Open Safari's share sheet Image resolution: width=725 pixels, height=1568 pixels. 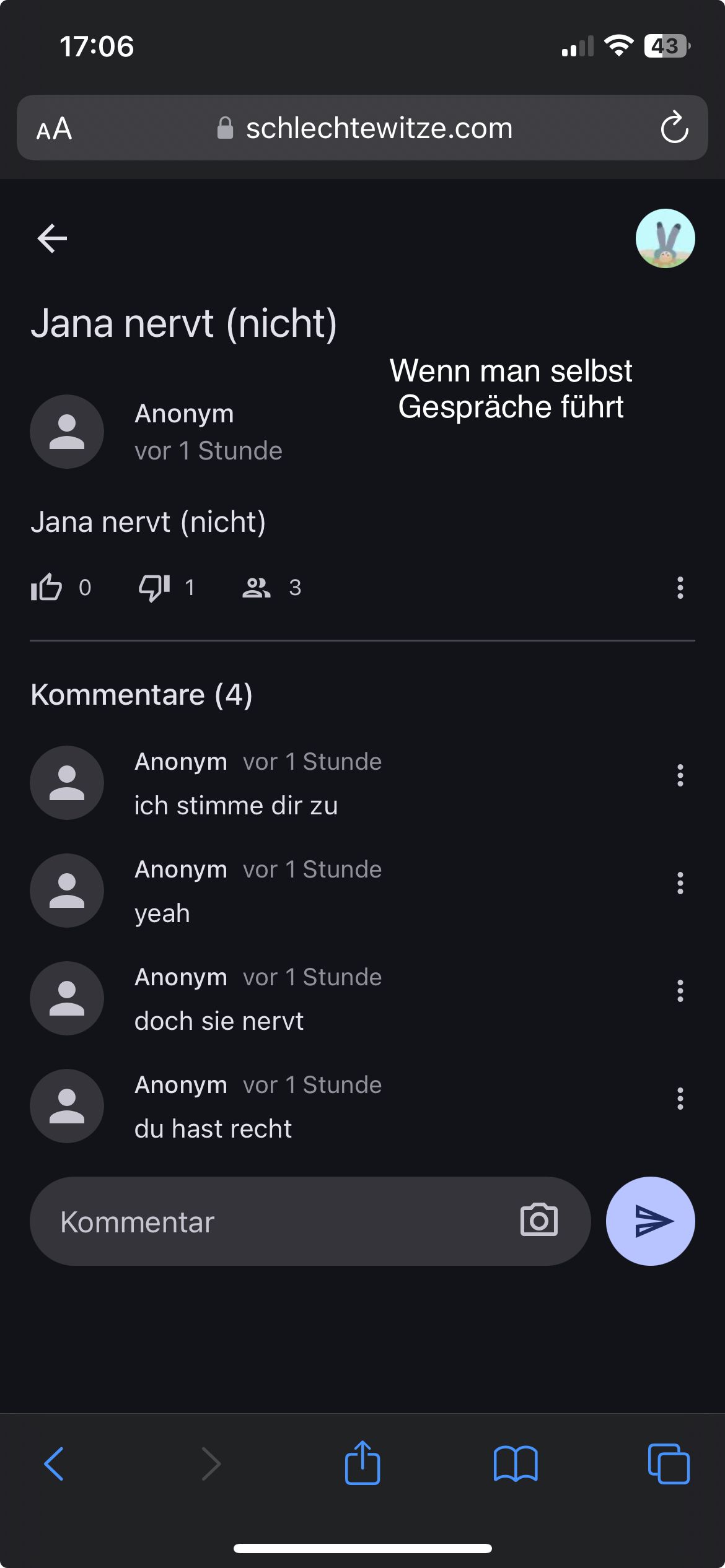[x=362, y=1463]
